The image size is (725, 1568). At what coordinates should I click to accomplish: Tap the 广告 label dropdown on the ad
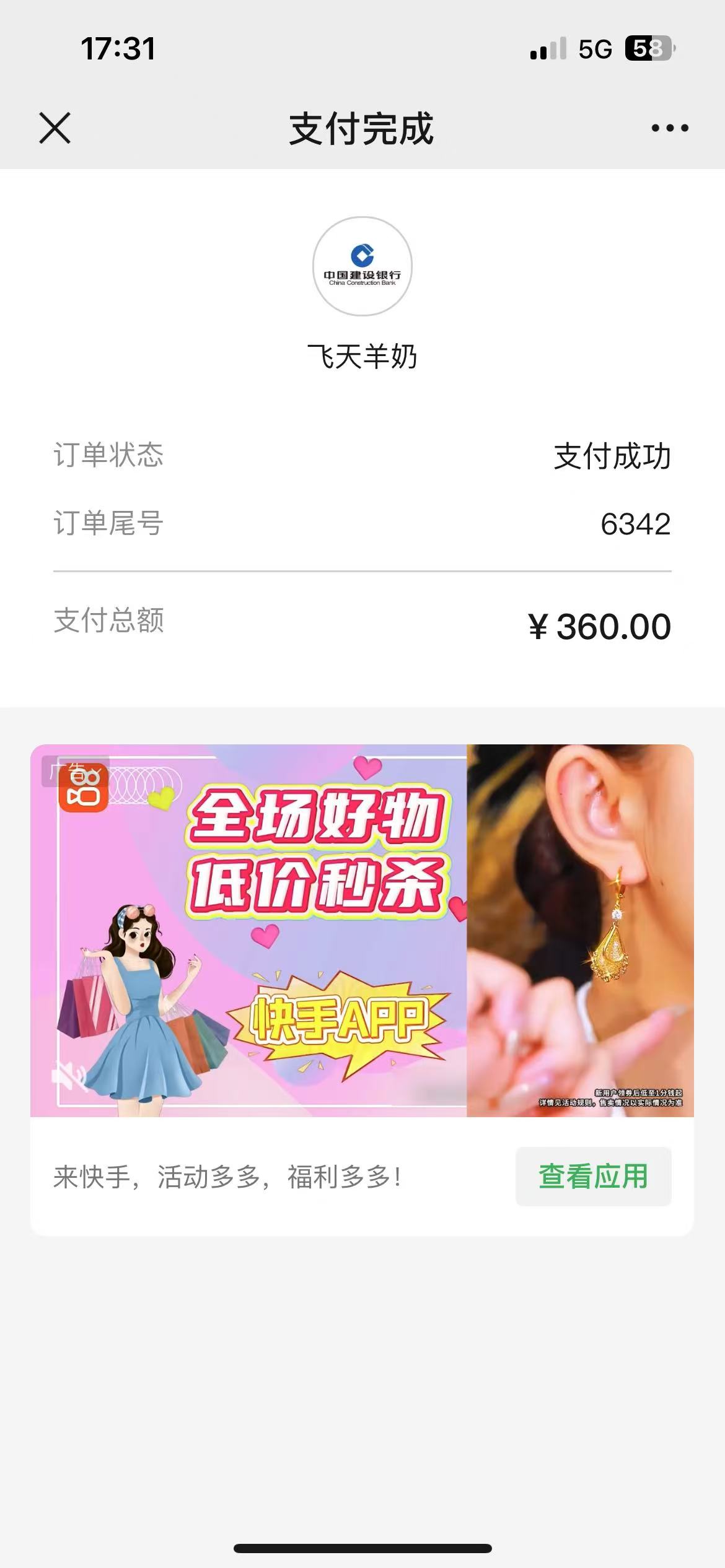click(75, 772)
